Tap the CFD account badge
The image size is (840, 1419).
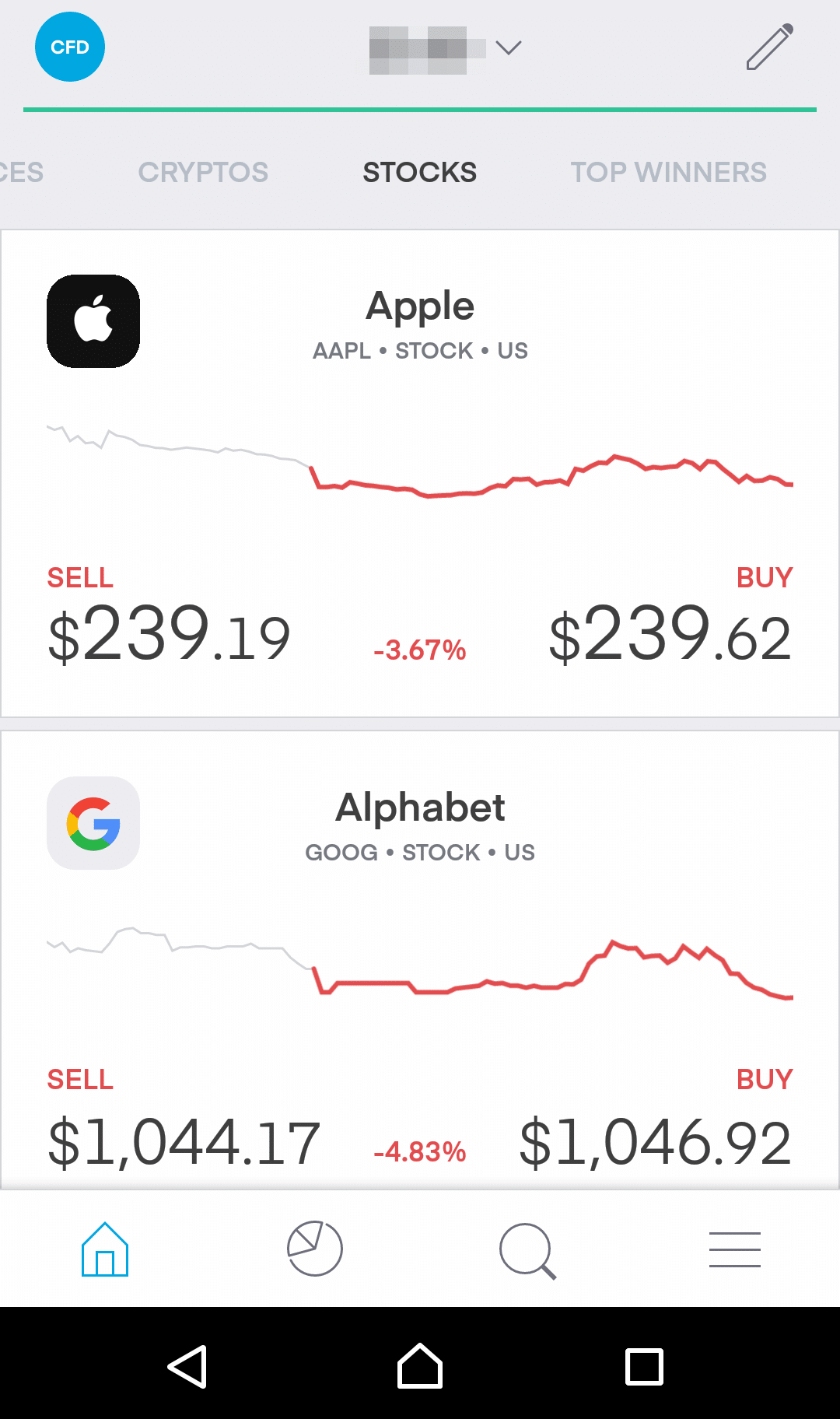click(70, 47)
